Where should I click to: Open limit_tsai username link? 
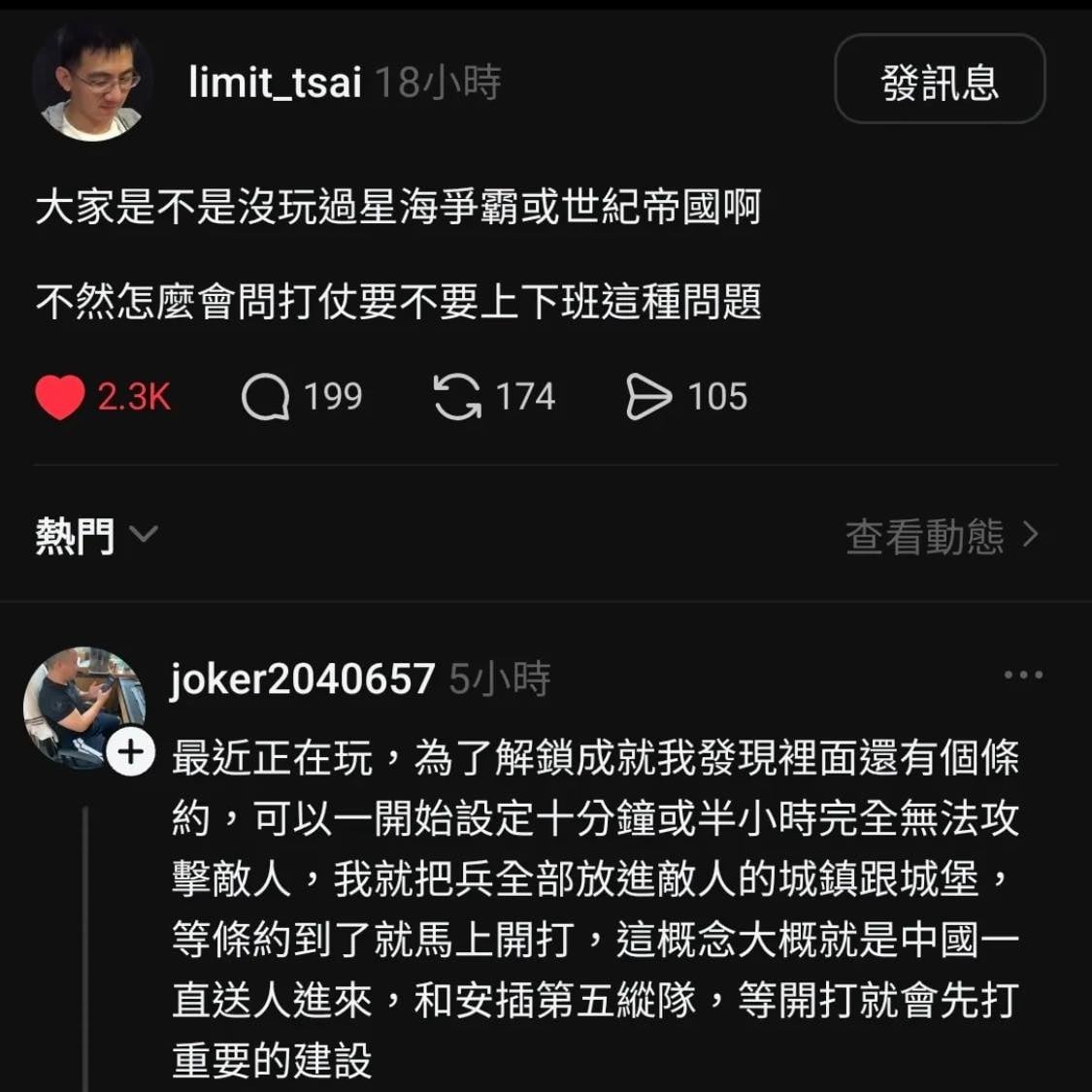click(x=275, y=82)
